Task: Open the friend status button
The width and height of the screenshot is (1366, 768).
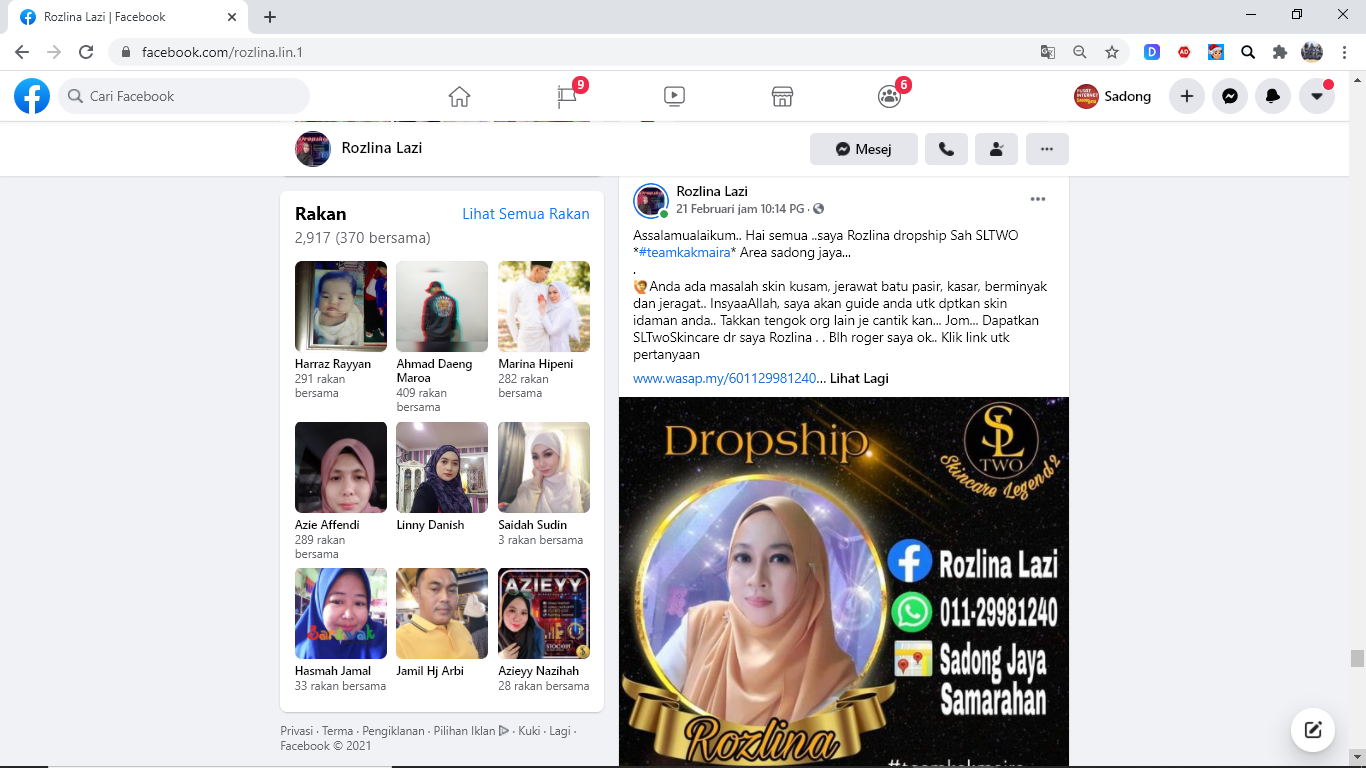Action: (x=996, y=149)
